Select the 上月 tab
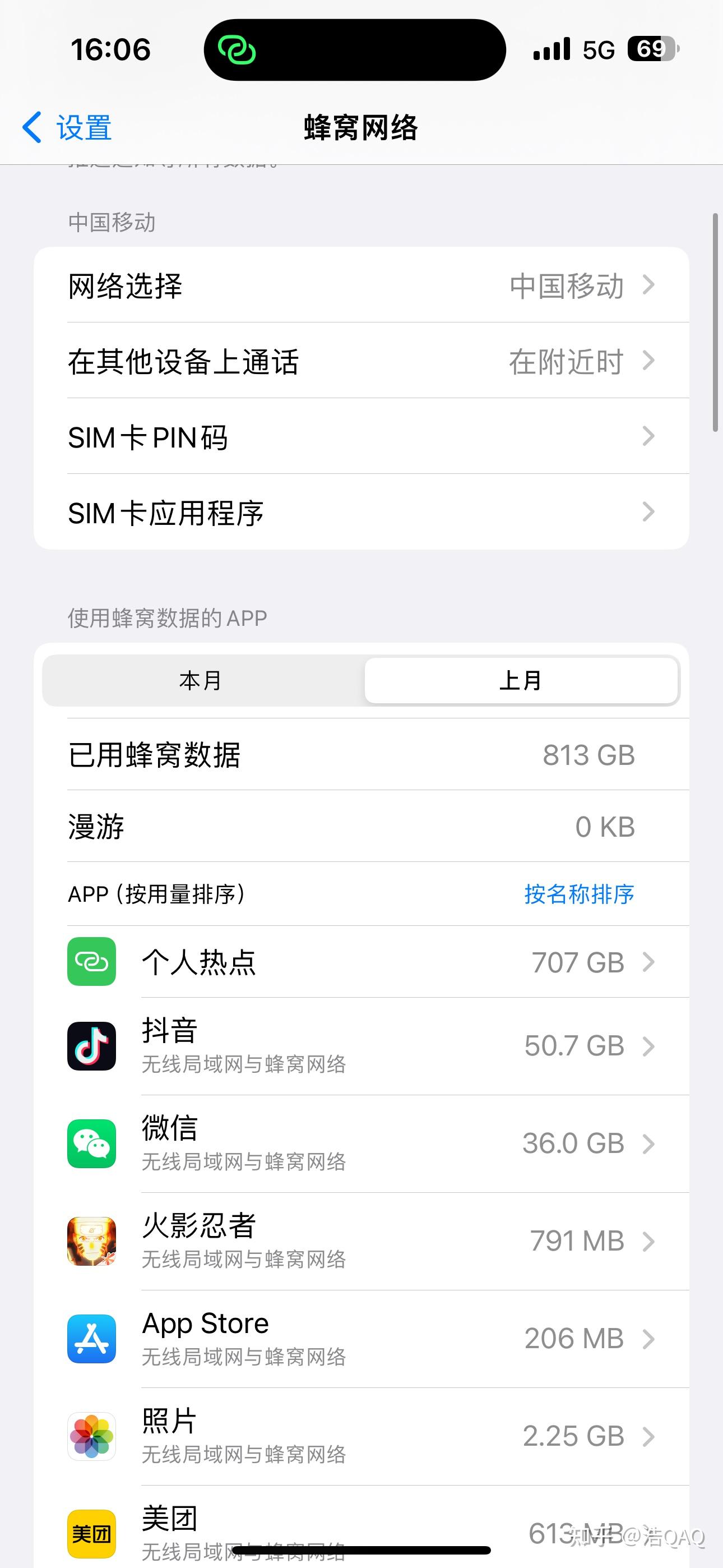Viewport: 723px width, 1568px height. point(522,680)
